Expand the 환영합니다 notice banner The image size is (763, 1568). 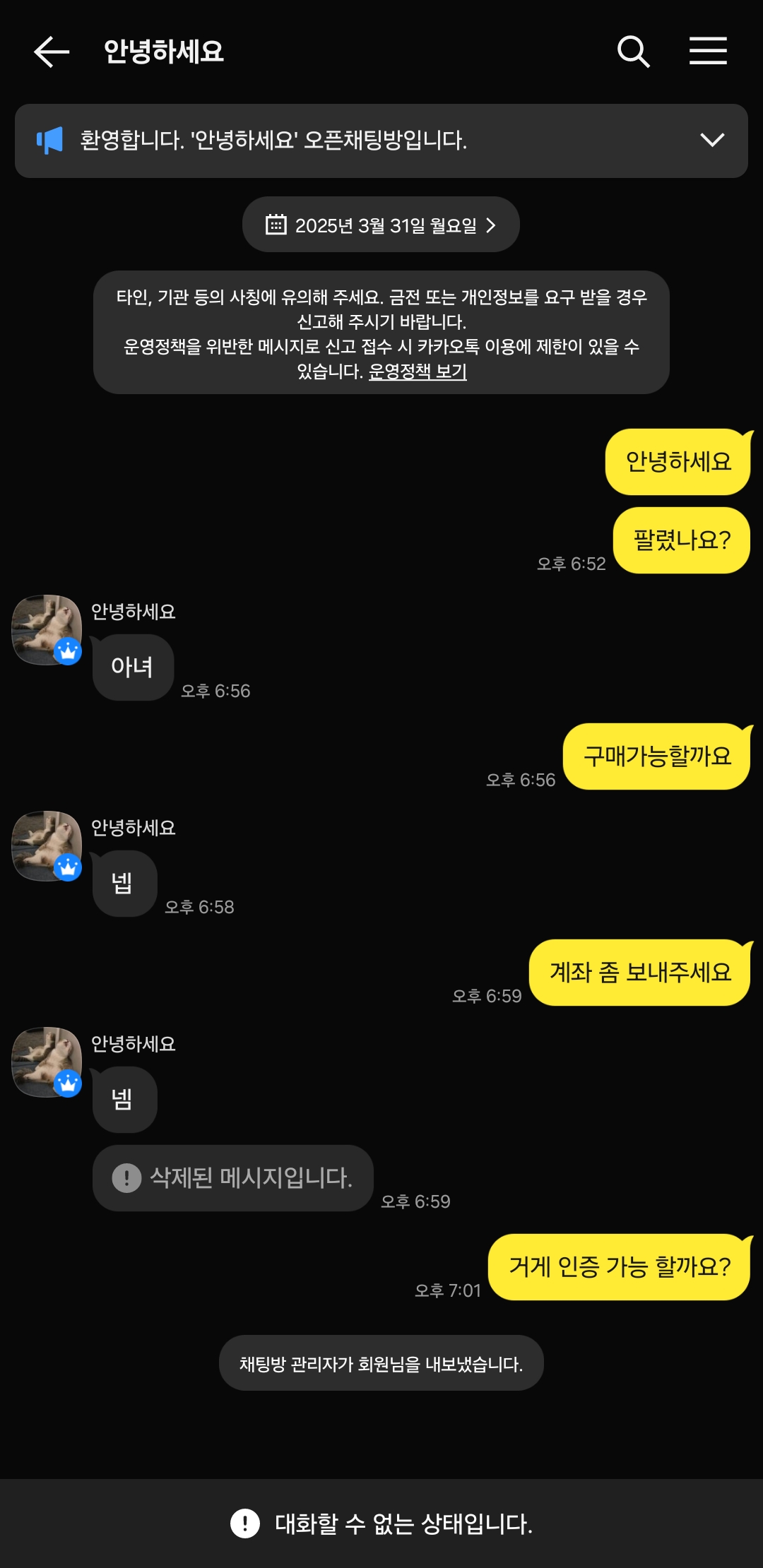(x=711, y=140)
